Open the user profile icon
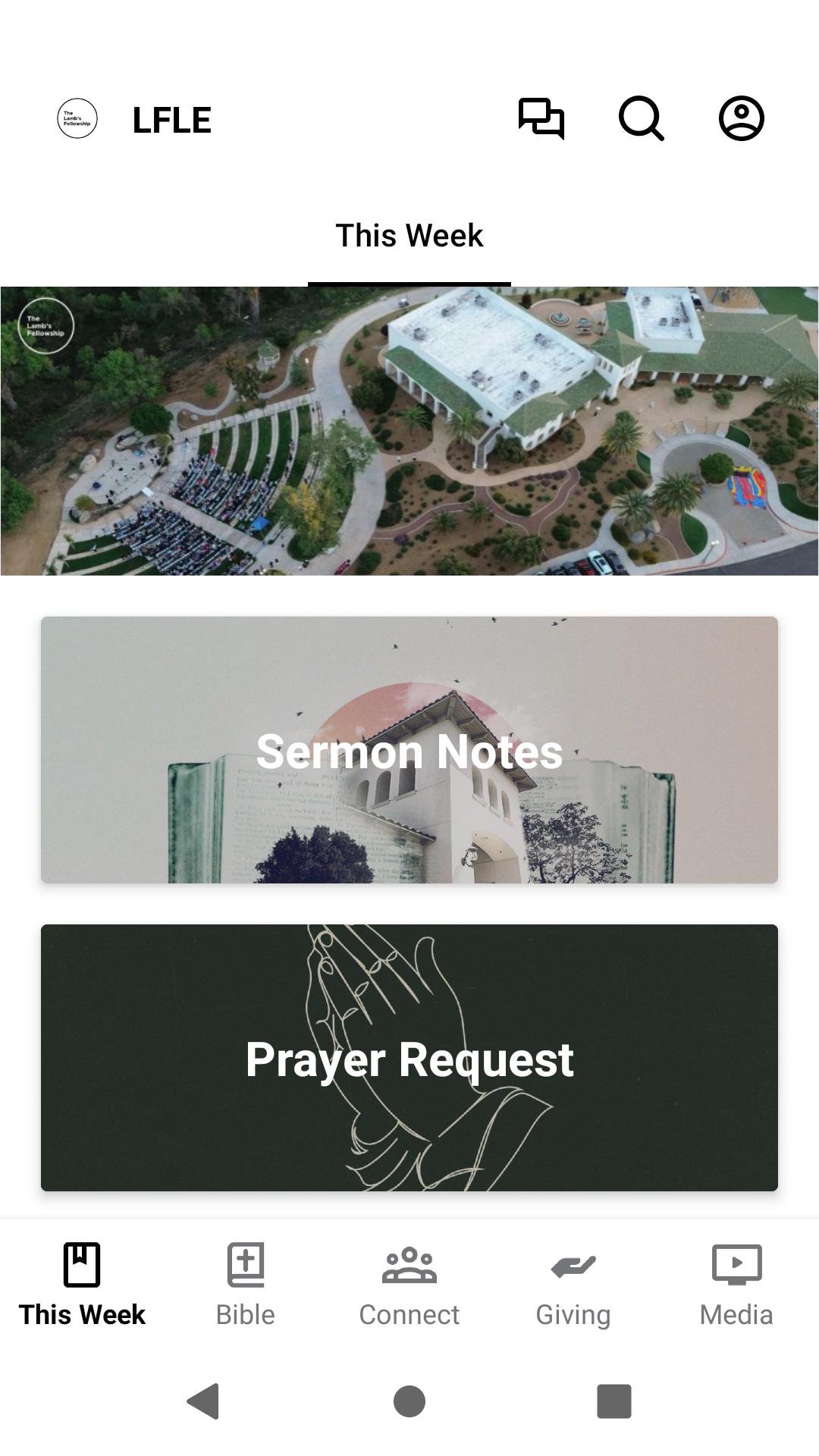The height and width of the screenshot is (1456, 819). click(x=741, y=119)
